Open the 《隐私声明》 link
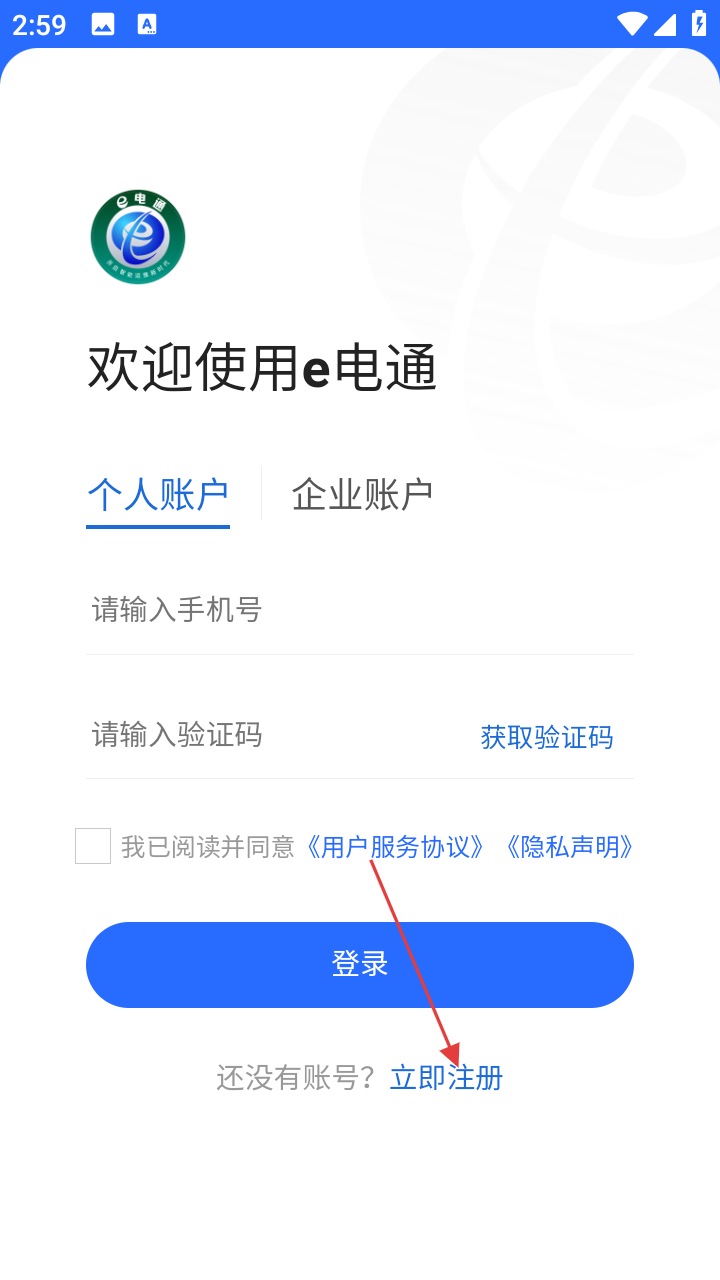720x1280 pixels. coord(570,847)
